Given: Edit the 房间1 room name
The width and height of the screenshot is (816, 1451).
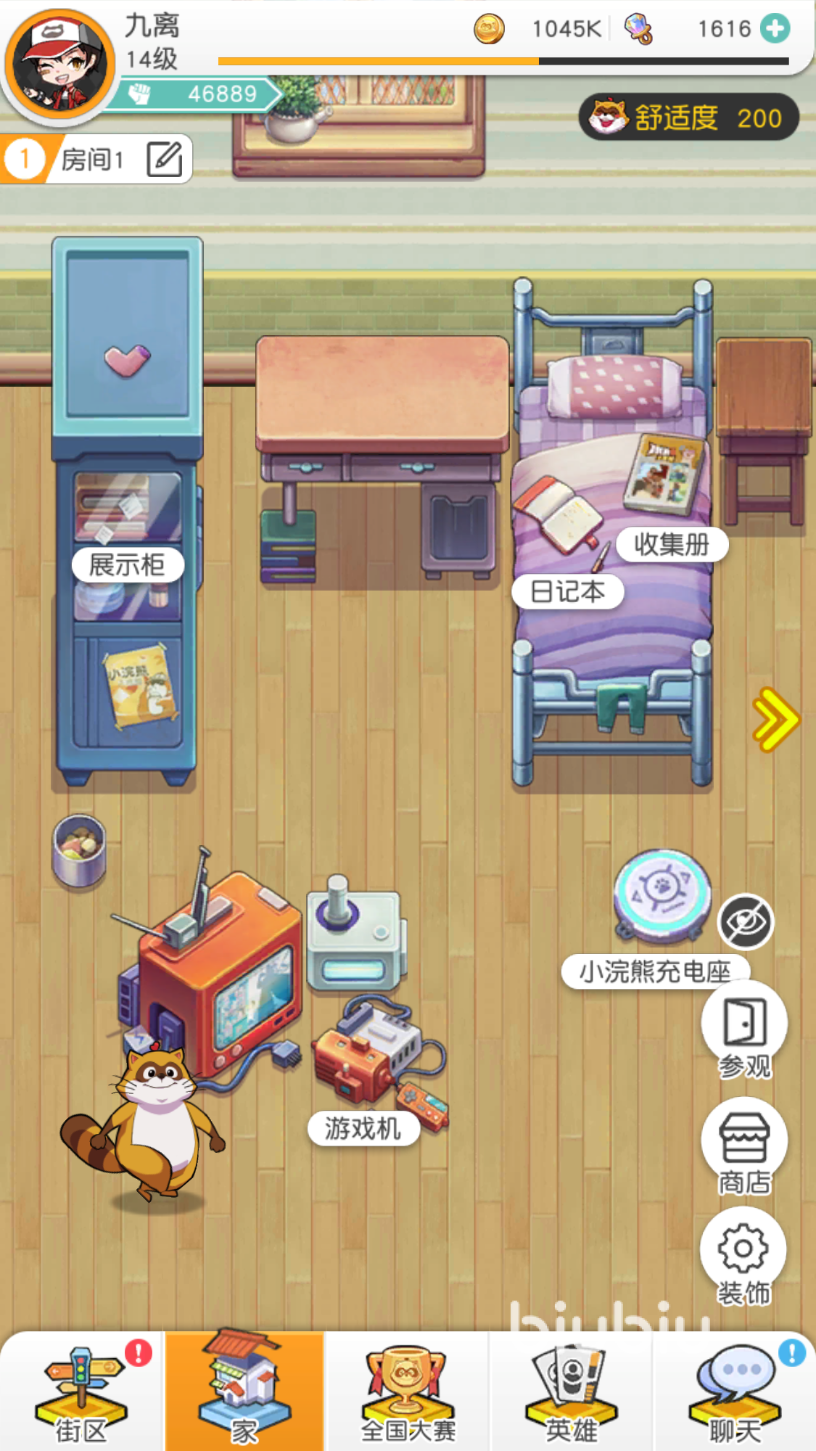Looking at the screenshot, I should (164, 159).
